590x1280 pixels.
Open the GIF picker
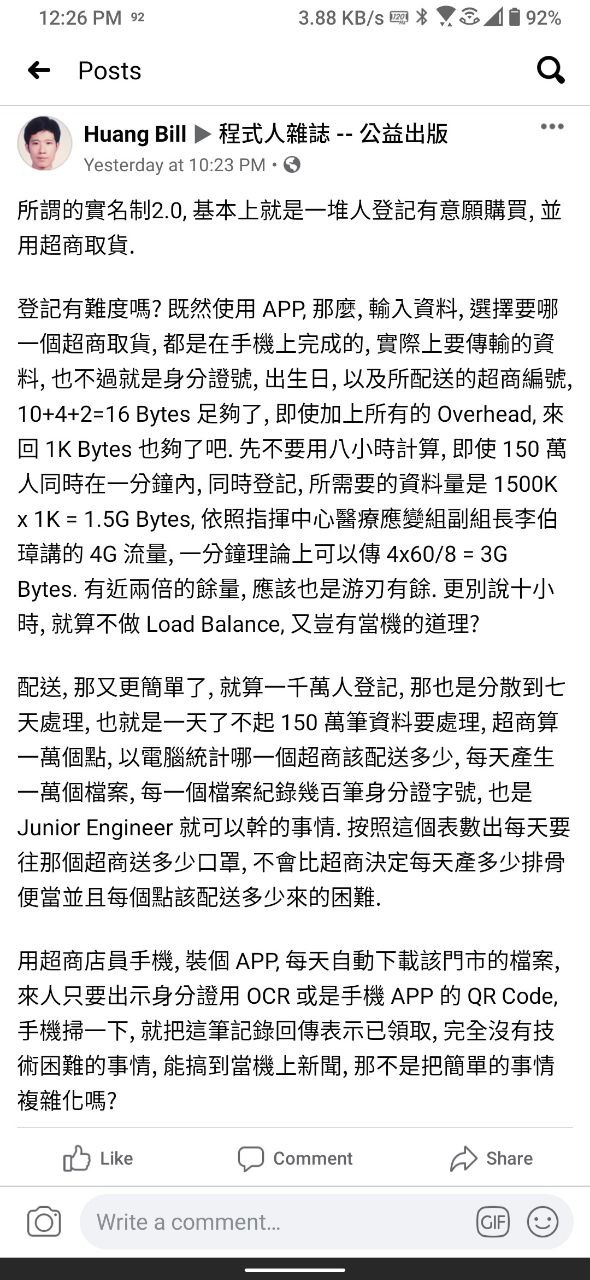(493, 1222)
